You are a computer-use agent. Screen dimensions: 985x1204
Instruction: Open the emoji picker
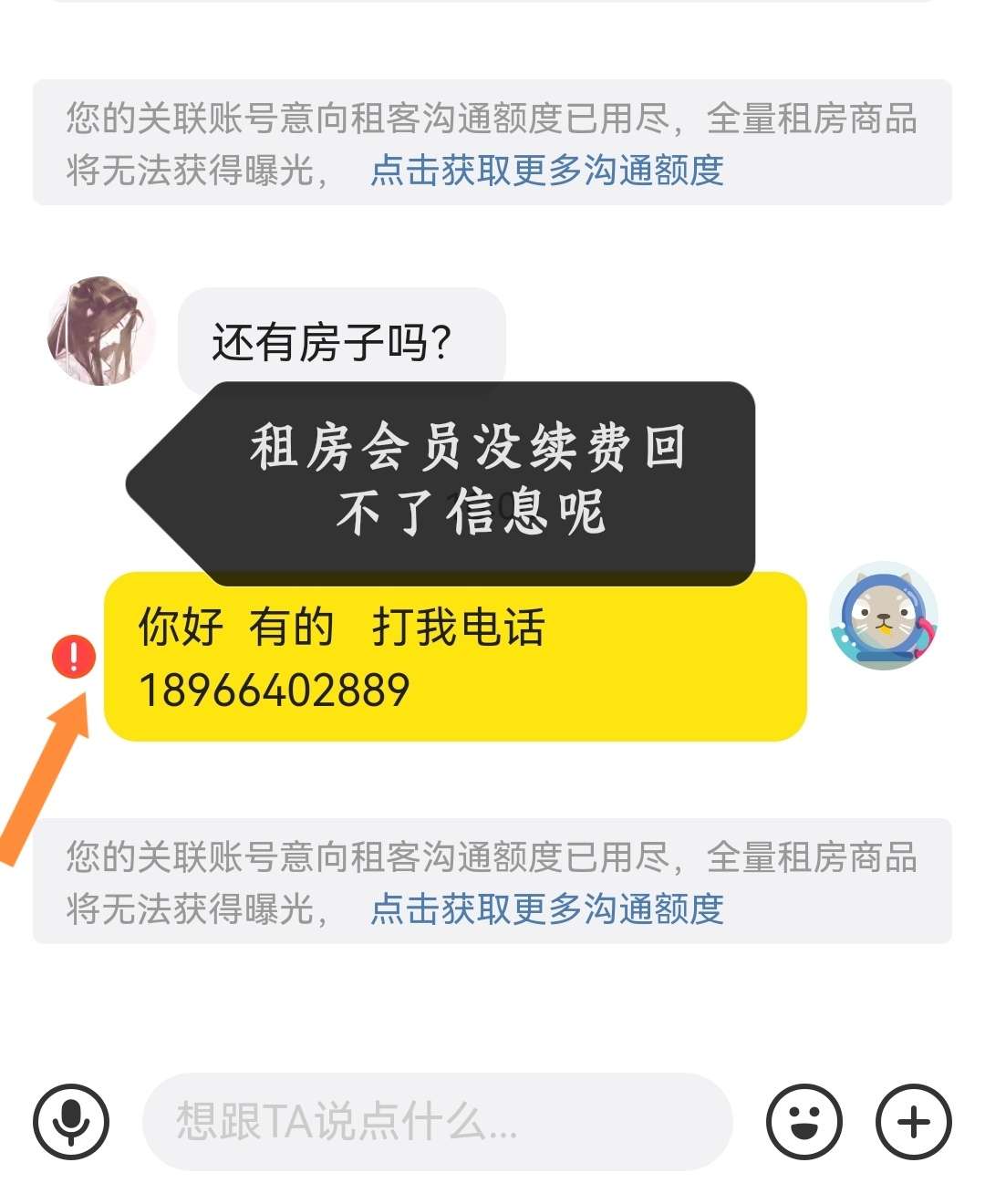click(804, 1122)
